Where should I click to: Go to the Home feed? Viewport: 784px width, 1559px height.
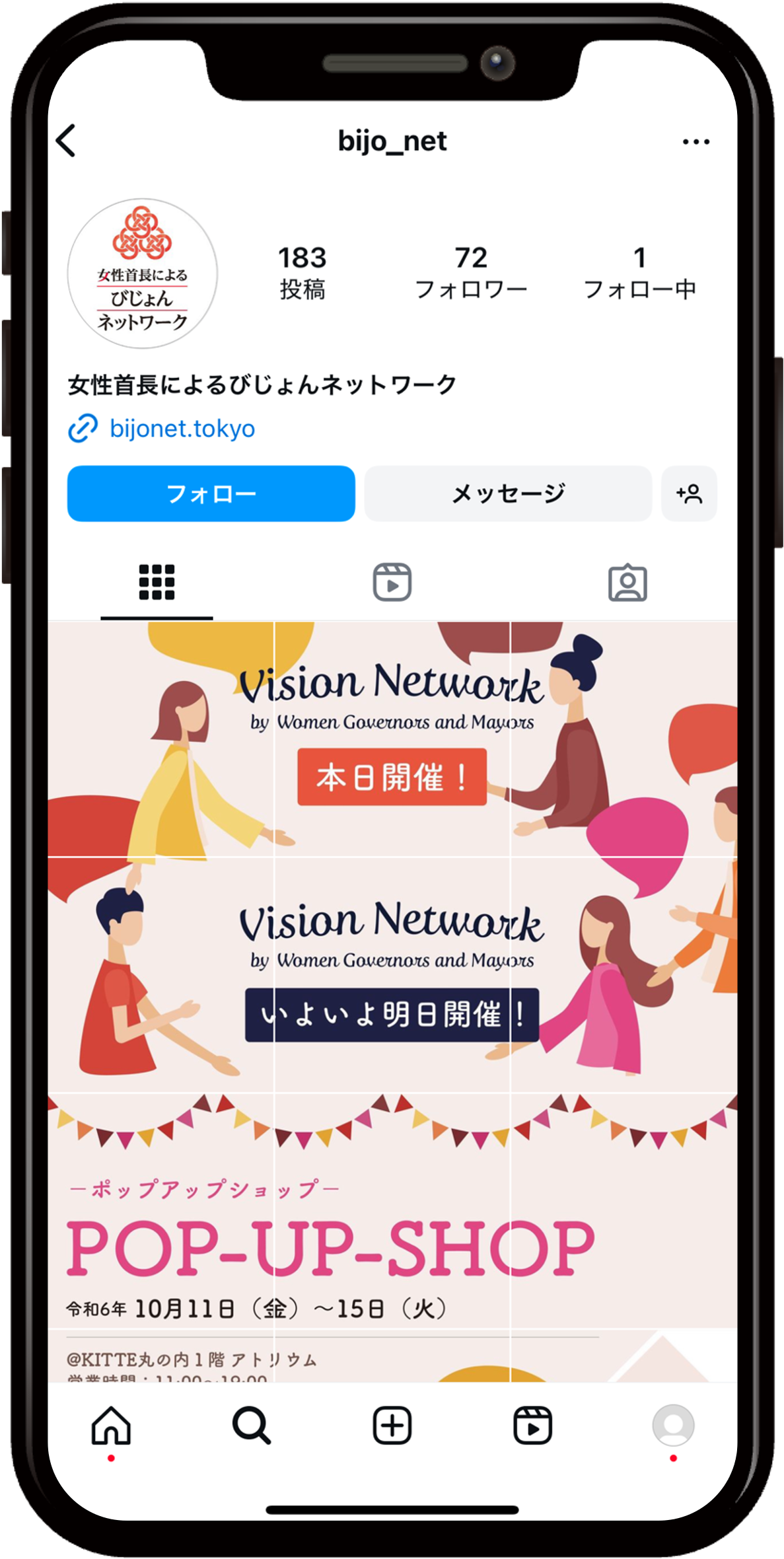click(111, 1426)
